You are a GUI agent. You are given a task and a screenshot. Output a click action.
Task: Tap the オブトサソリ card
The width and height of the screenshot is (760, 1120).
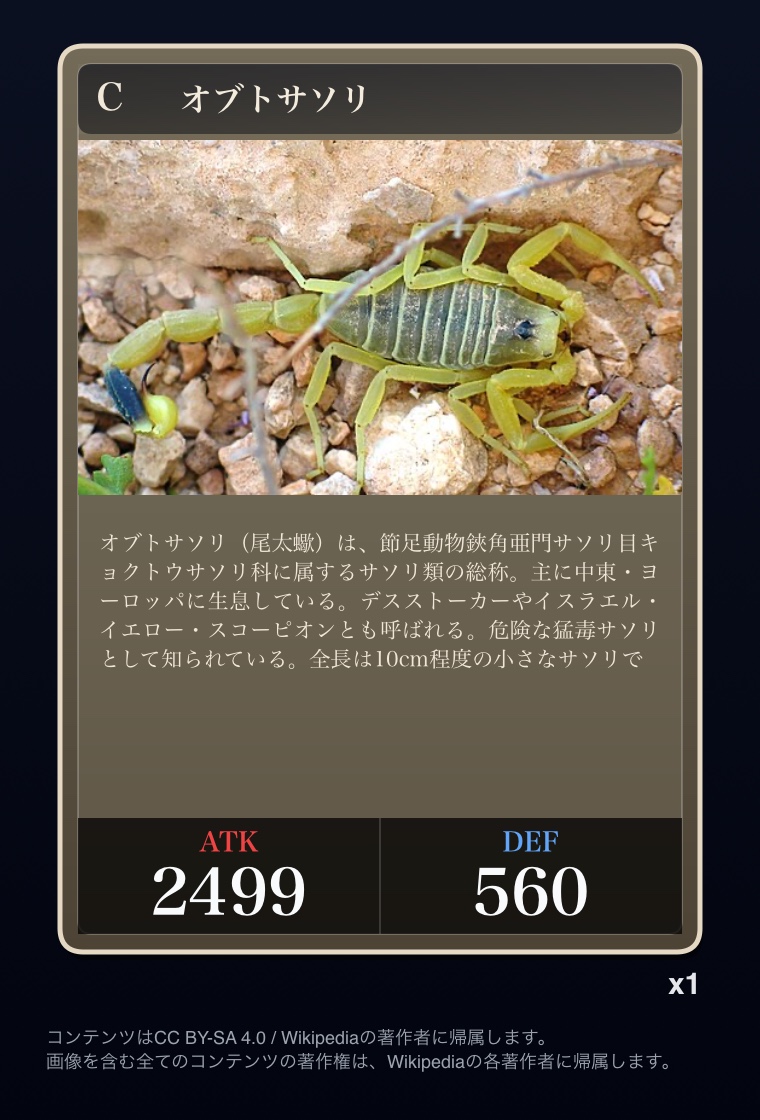(380, 499)
